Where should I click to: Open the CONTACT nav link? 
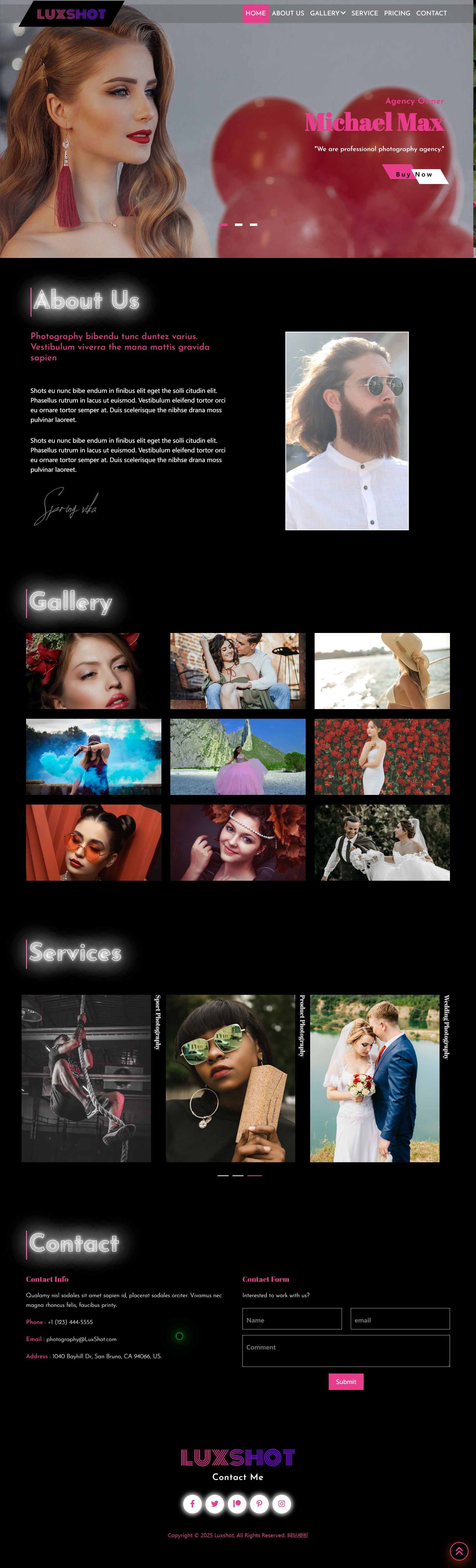tap(432, 13)
